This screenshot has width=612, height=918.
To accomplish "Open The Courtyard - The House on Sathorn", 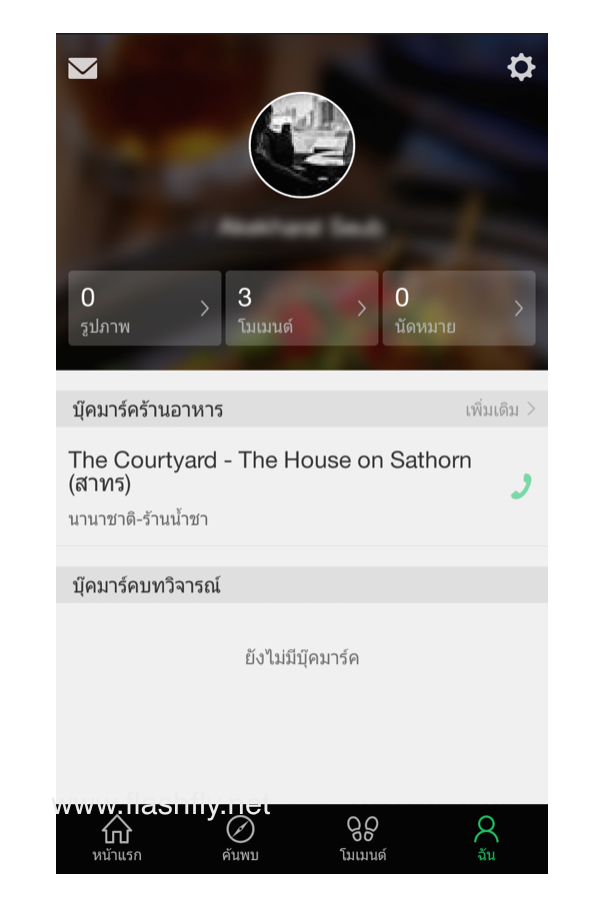I will coord(270,472).
